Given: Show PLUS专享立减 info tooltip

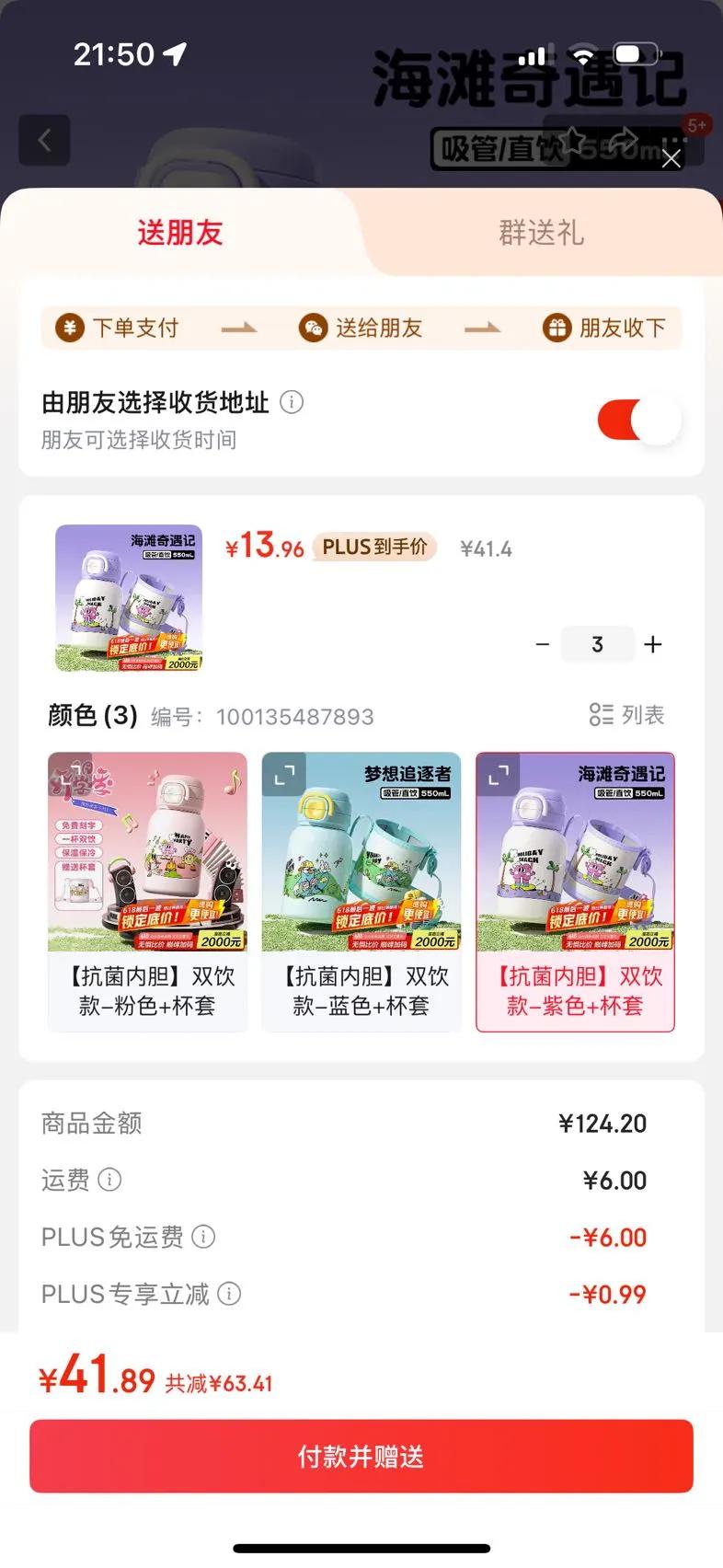Looking at the screenshot, I should tap(229, 1294).
